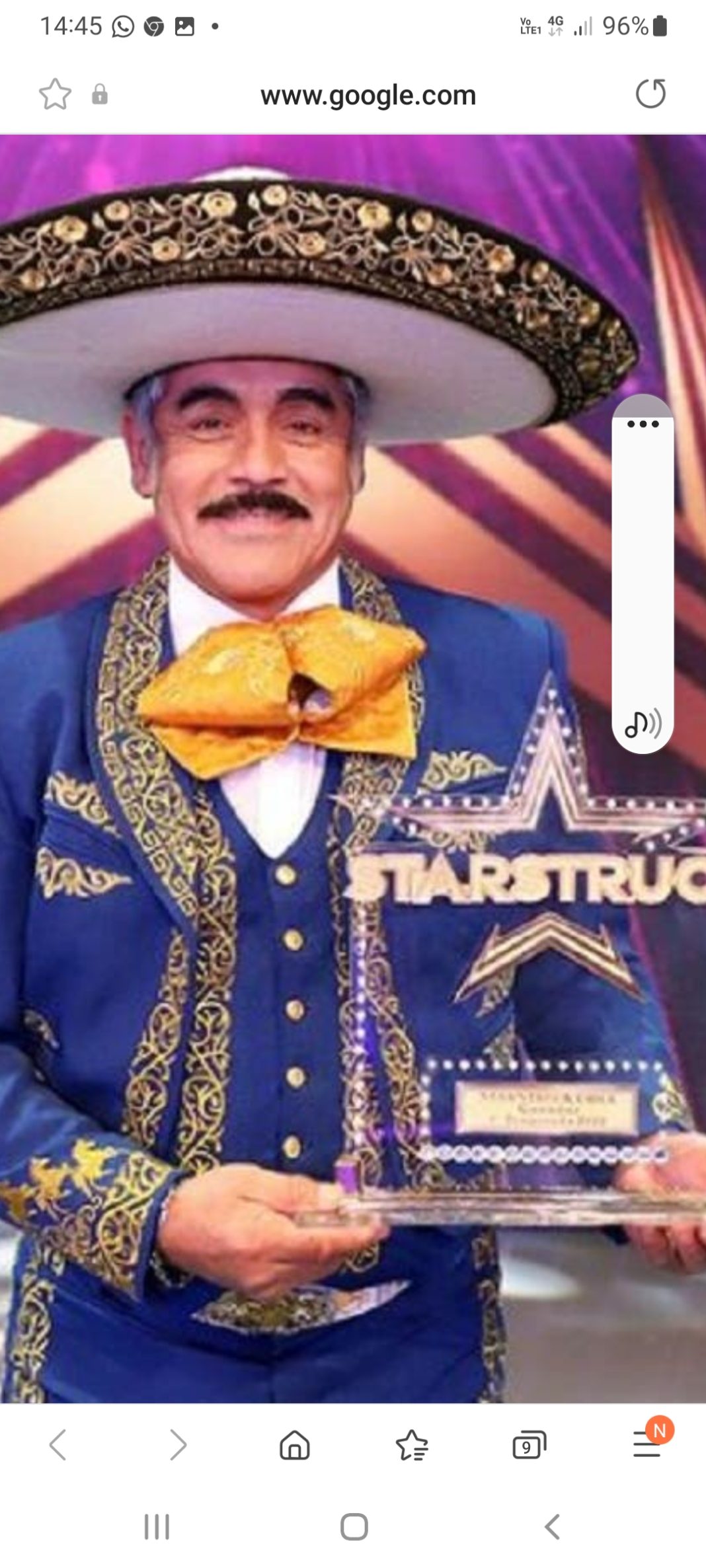Open the browser home page
Viewport: 706px width, 1568px height.
pyautogui.click(x=295, y=1444)
